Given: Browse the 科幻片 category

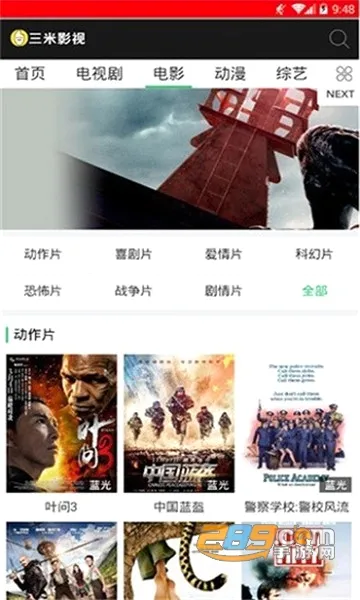Looking at the screenshot, I should [314, 254].
